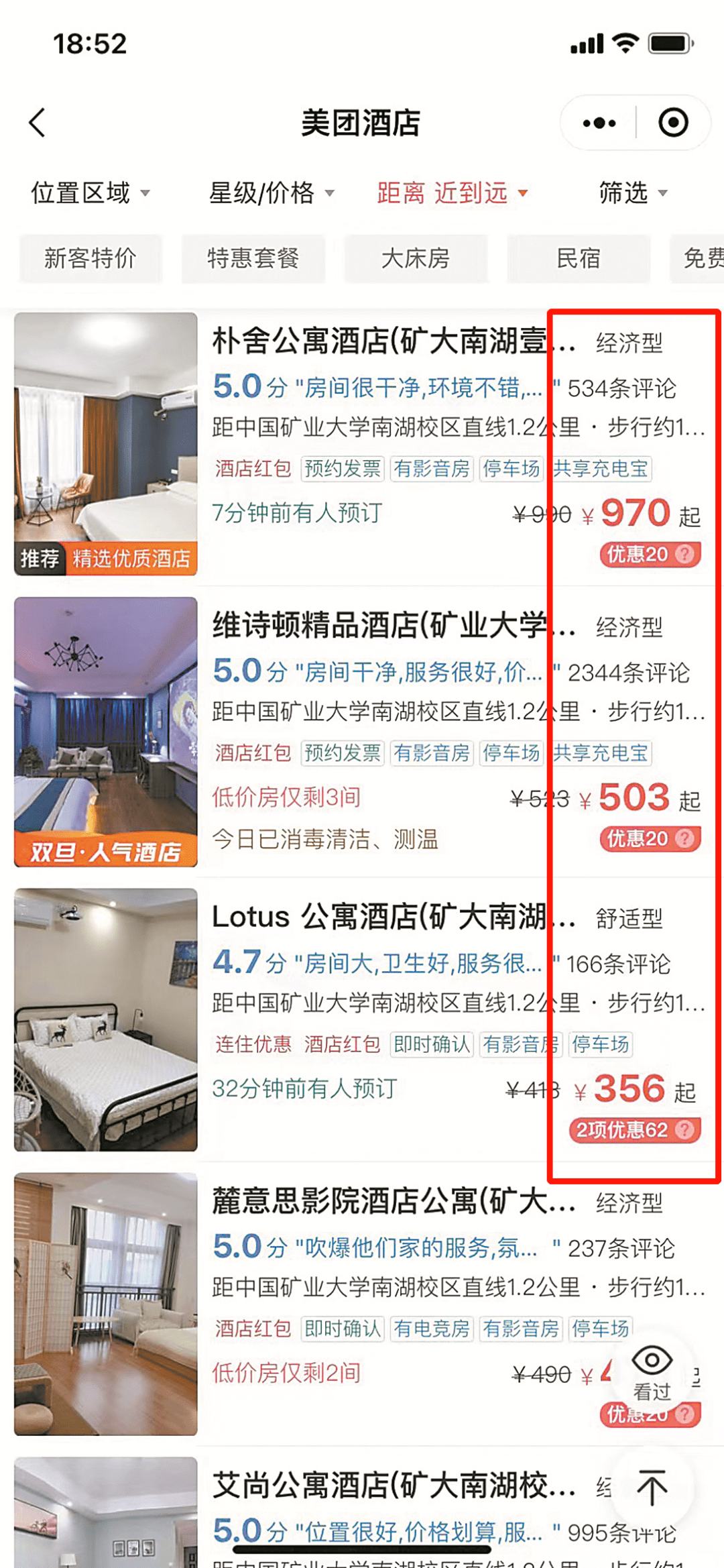
Task: Open Lotus 公寓酒店 listing
Action: click(x=379, y=917)
